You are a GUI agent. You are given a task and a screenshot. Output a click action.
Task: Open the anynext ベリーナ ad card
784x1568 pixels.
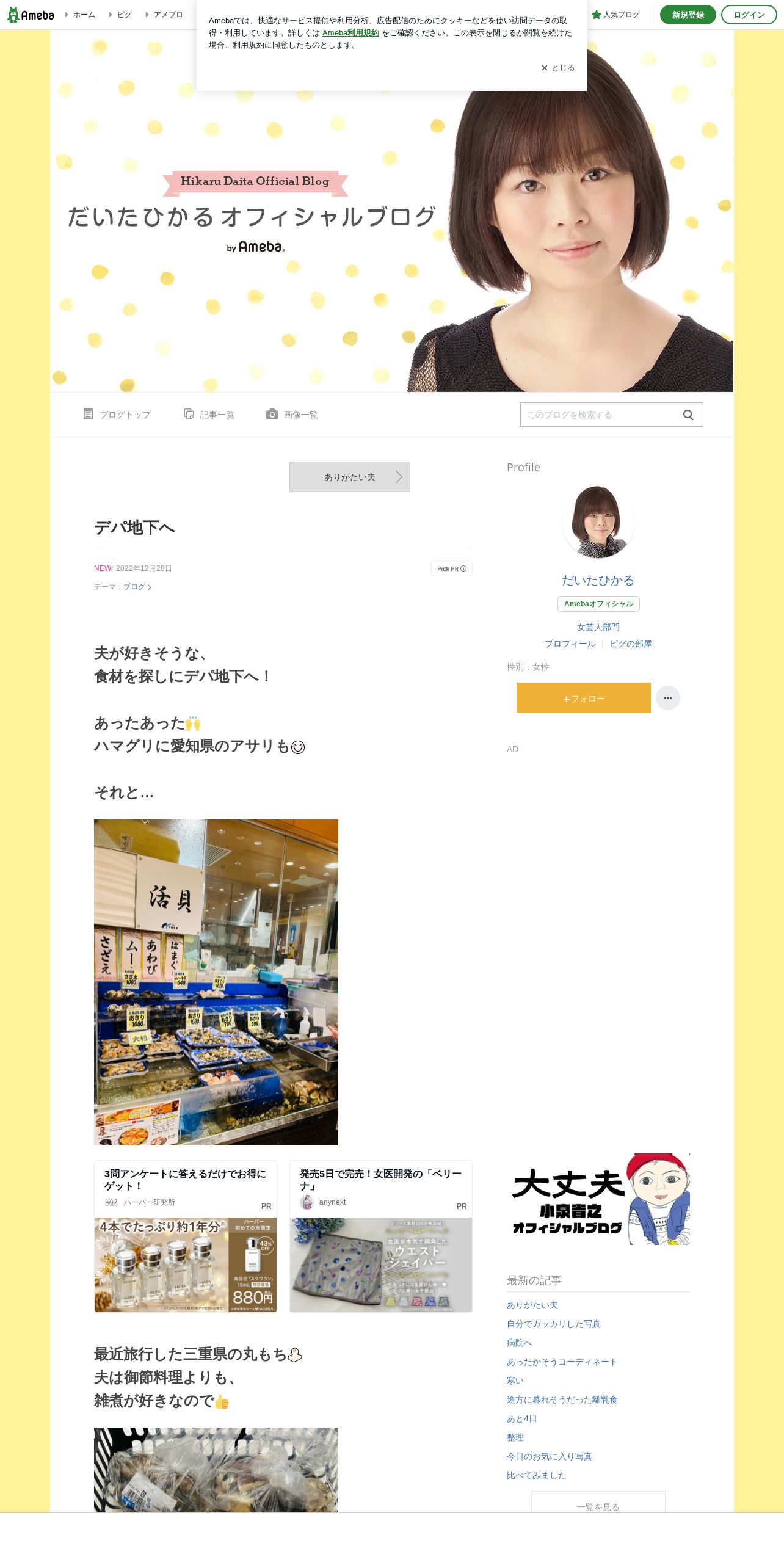[x=380, y=1236]
